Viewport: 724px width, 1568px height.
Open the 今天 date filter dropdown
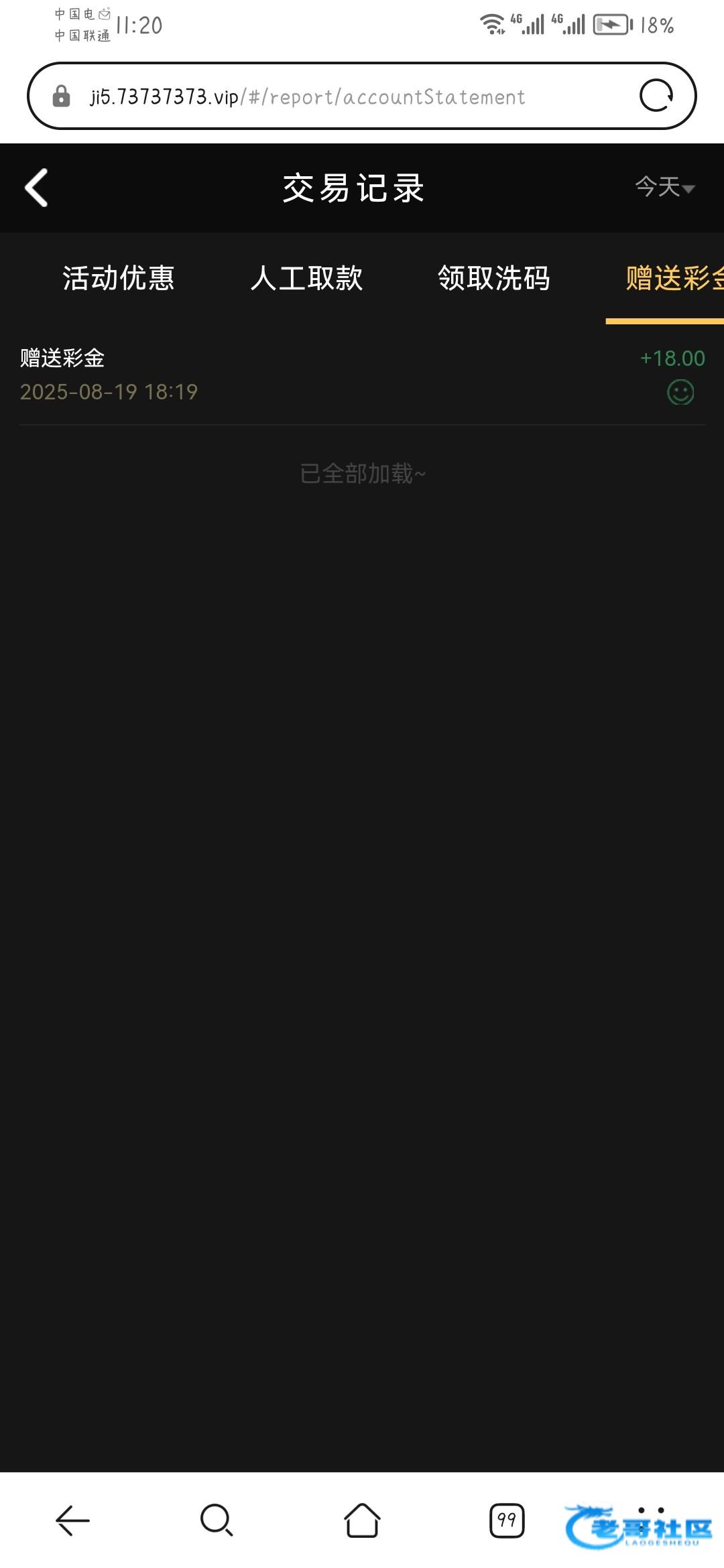pos(665,187)
